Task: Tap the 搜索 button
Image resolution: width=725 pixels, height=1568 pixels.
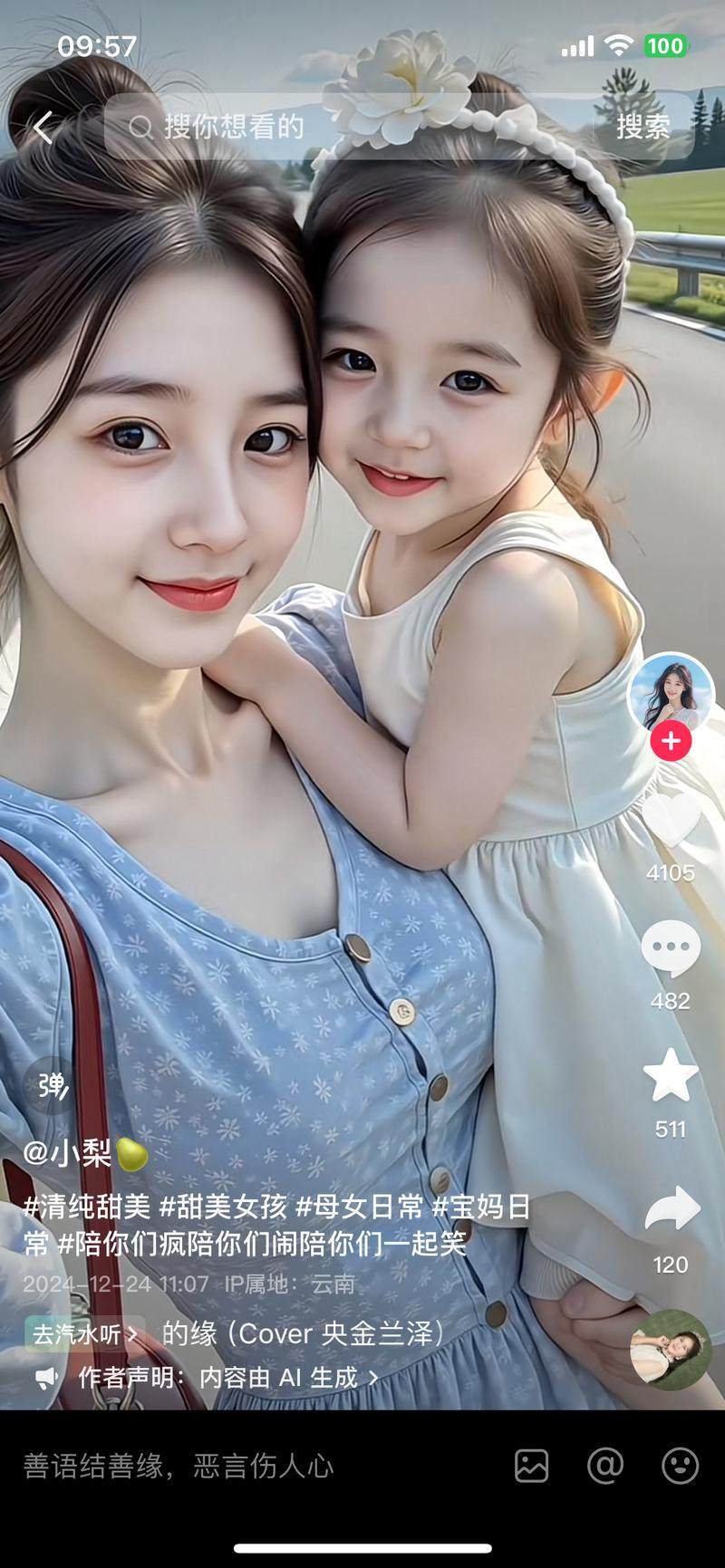Action: [643, 127]
